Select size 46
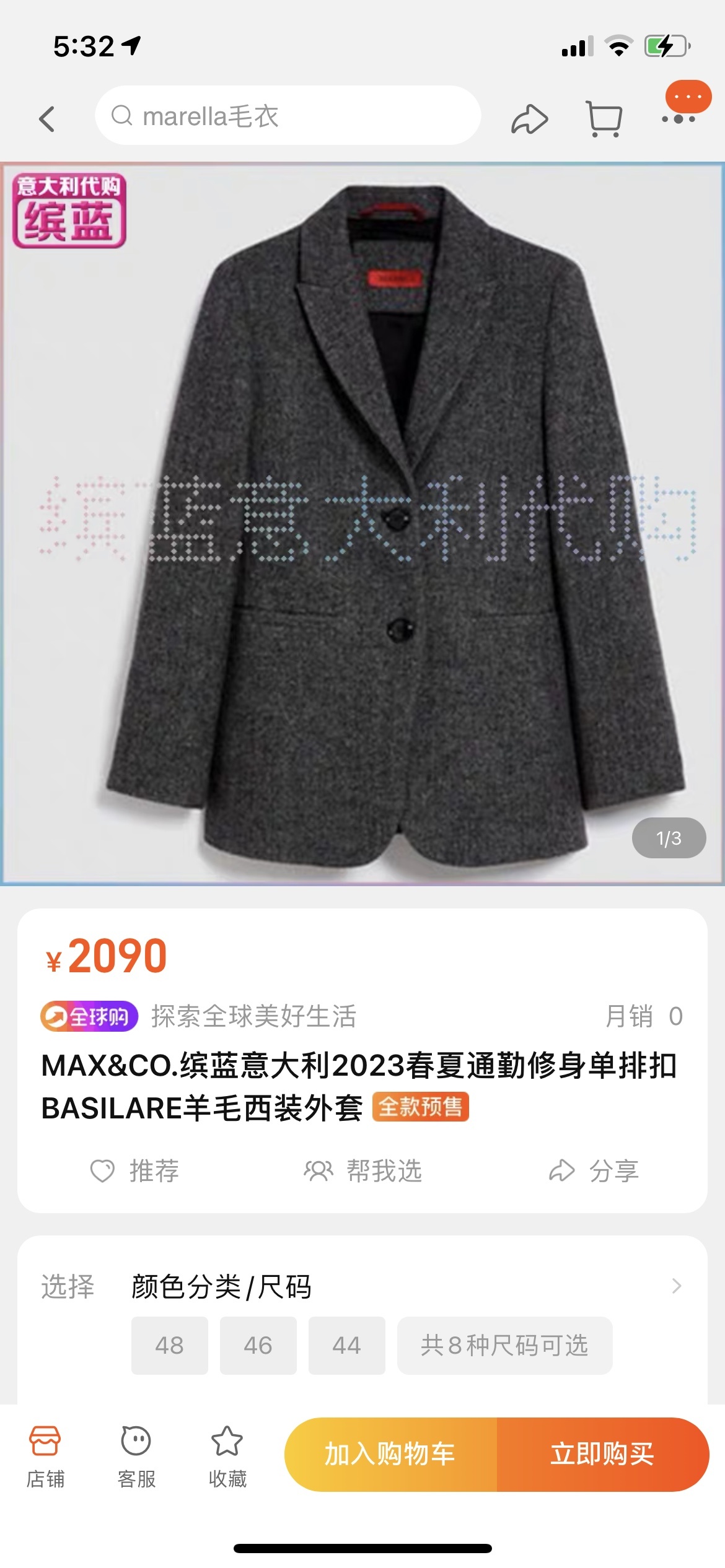The height and width of the screenshot is (1568, 725). point(258,1346)
